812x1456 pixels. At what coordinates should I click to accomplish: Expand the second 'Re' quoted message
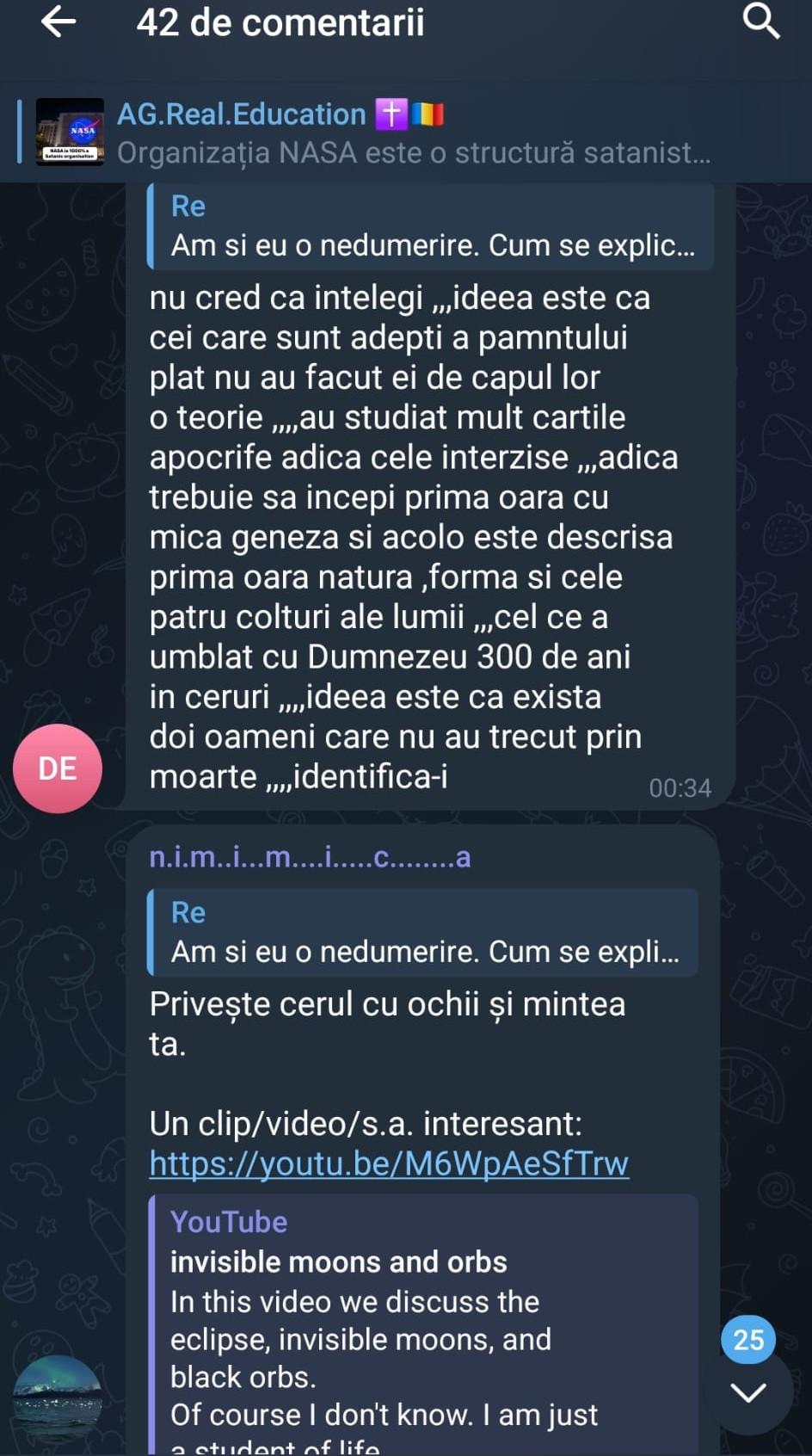(x=423, y=932)
